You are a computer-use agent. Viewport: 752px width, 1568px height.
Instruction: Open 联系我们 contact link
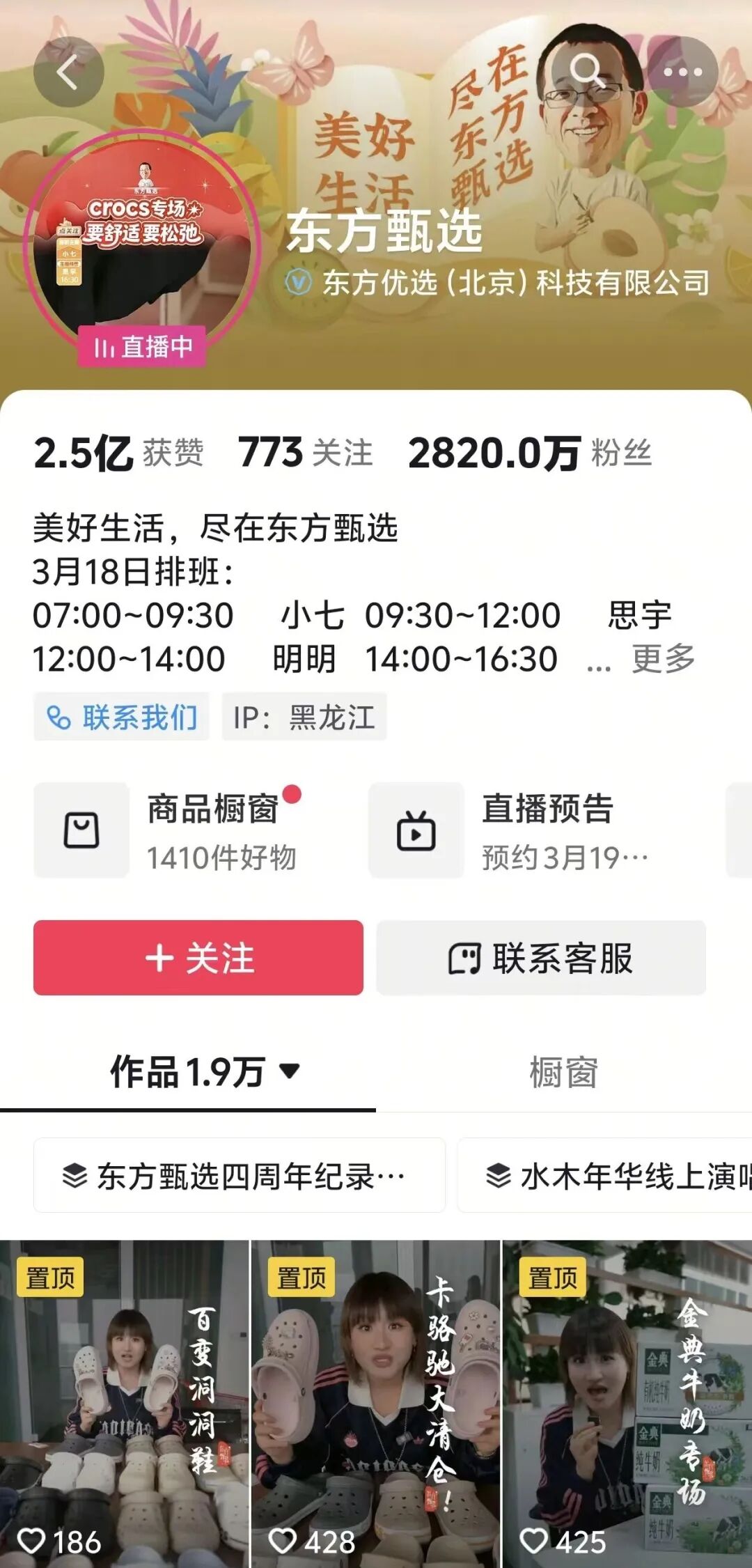coord(122,717)
